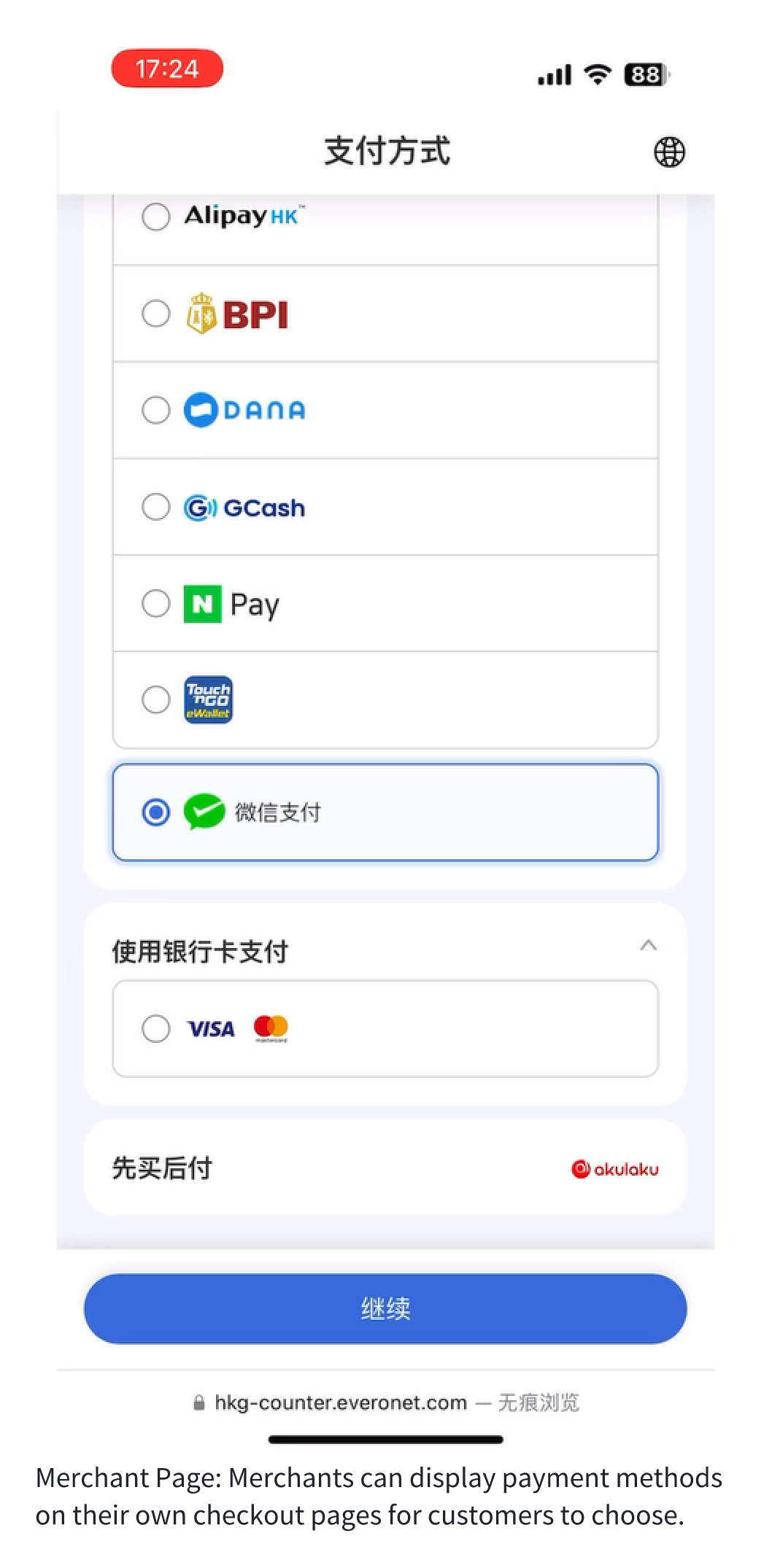Select AlipayHK payment method
772x1568 pixels.
coord(155,217)
